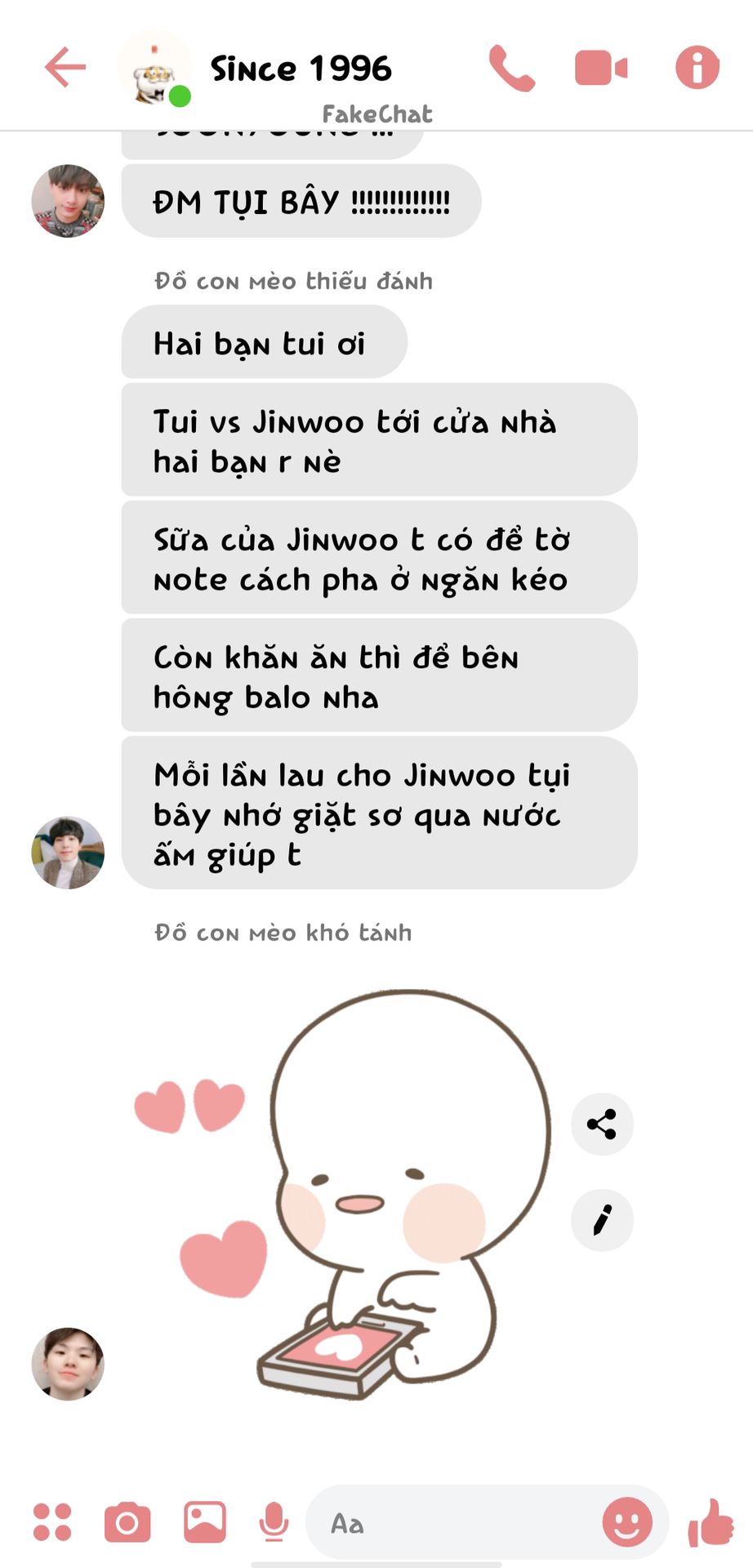Open the four-dot more actions menu

(52, 1522)
